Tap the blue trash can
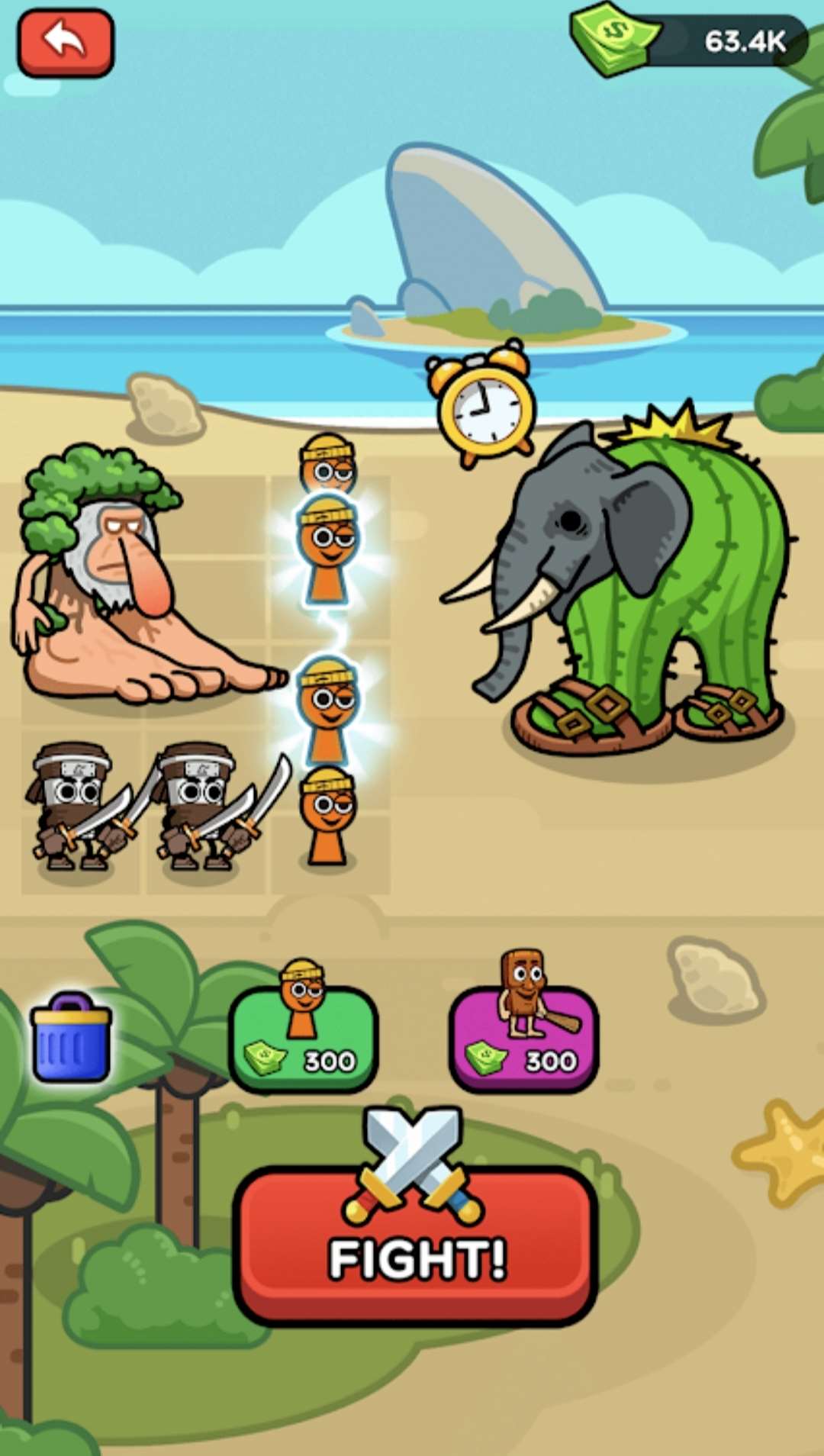824x1456 pixels. pyautogui.click(x=71, y=1036)
